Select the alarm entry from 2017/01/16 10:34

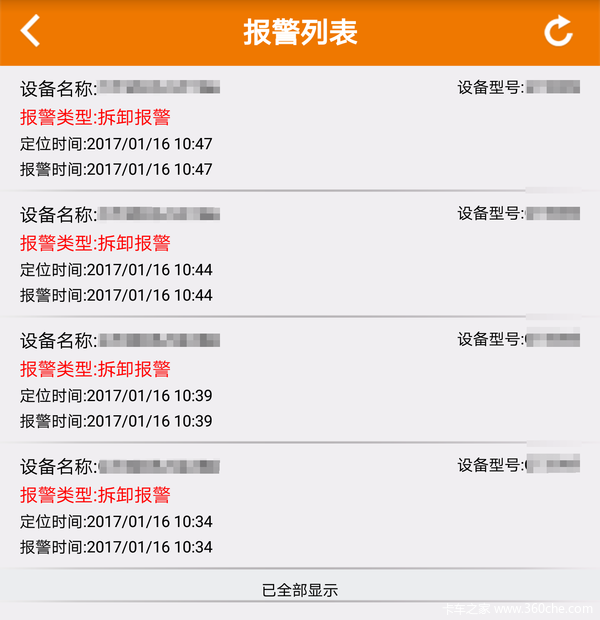click(x=300, y=506)
